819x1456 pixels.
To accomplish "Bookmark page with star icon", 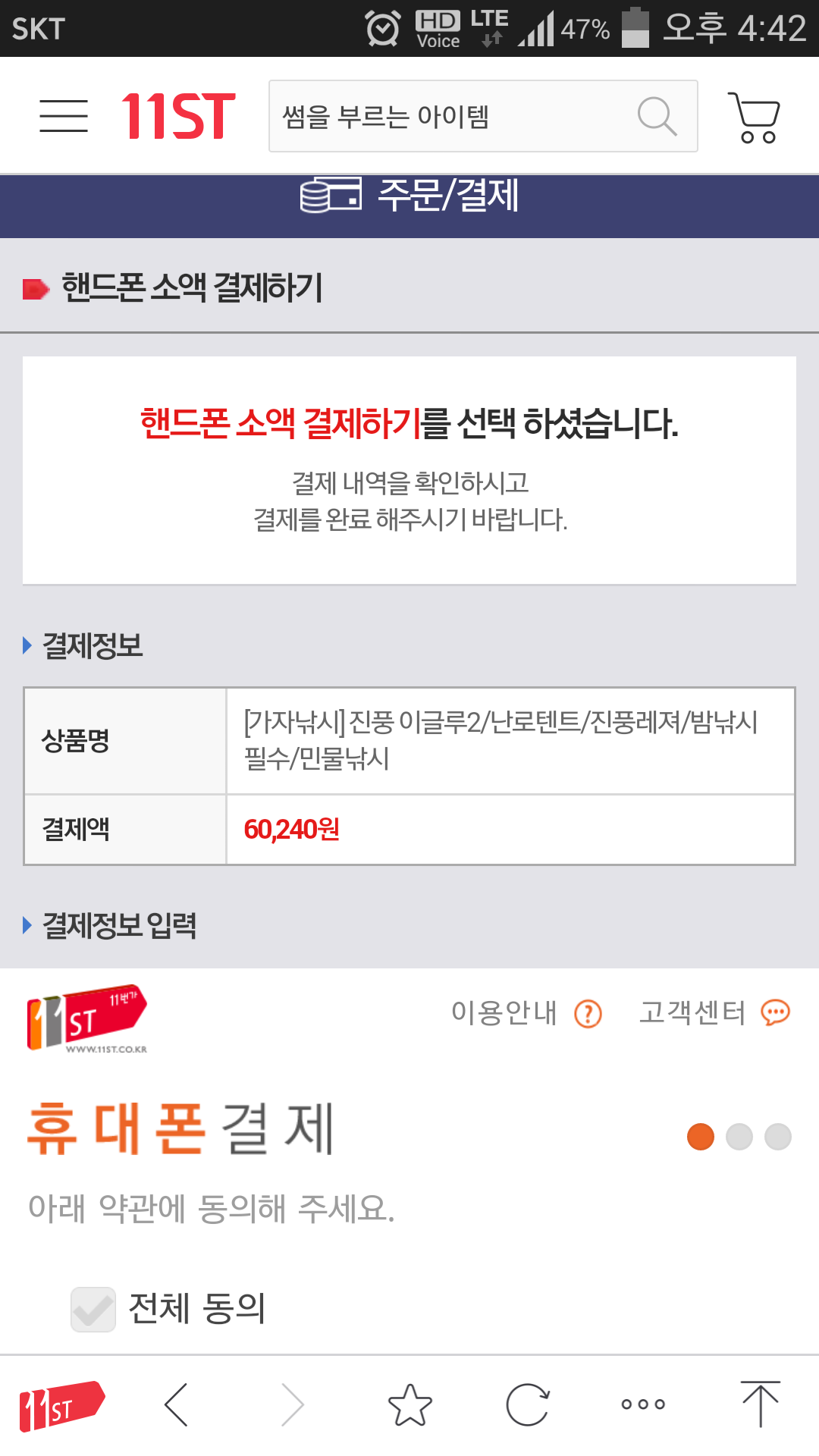I will [409, 1405].
